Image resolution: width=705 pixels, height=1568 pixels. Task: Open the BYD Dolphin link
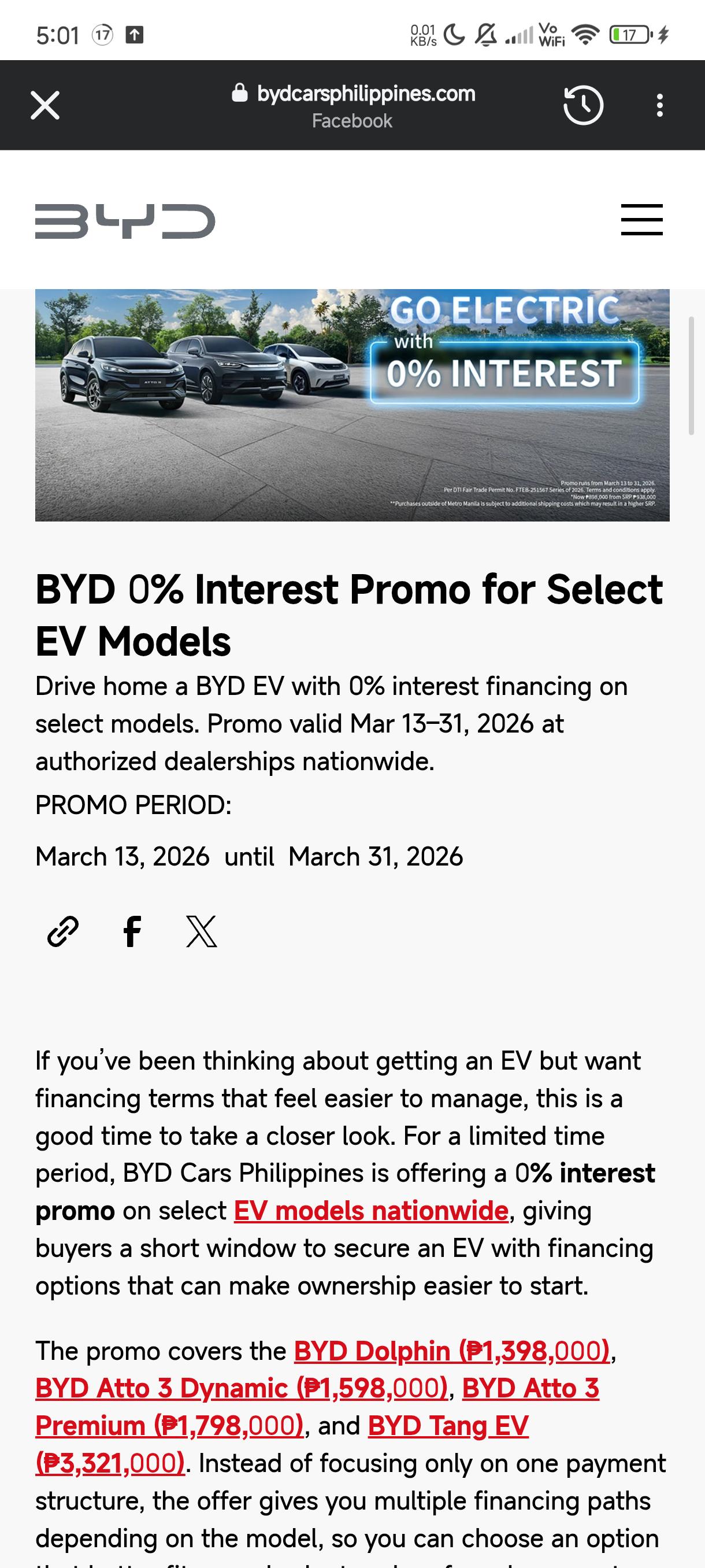[x=452, y=1351]
